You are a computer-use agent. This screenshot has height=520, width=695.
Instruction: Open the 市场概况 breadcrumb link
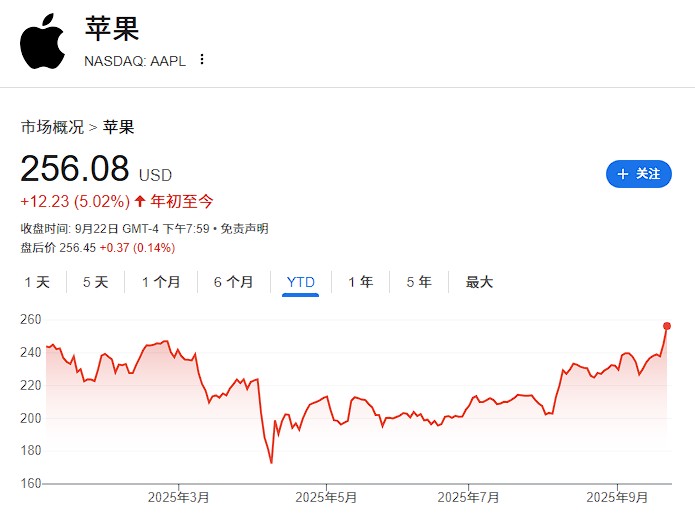[x=52, y=127]
